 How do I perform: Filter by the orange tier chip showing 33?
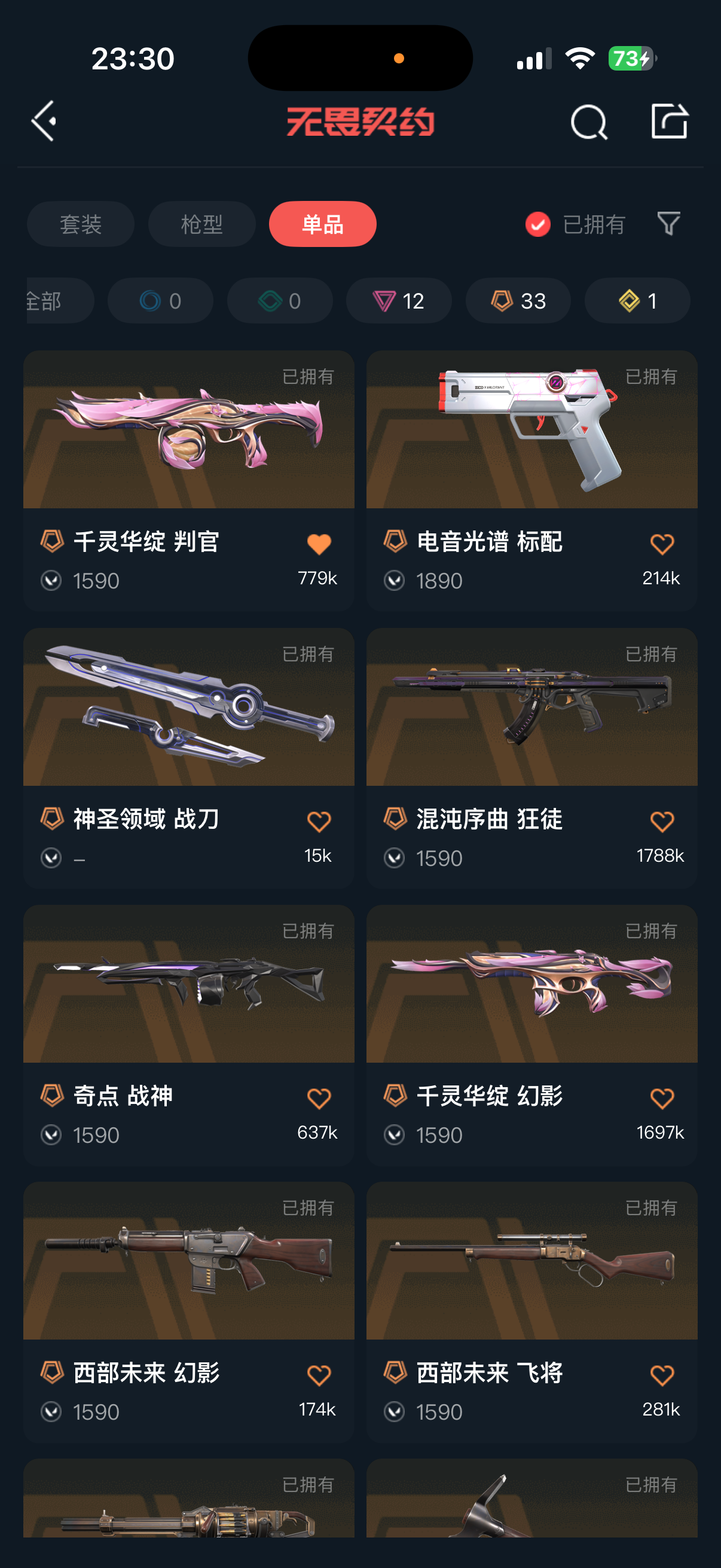pos(518,301)
